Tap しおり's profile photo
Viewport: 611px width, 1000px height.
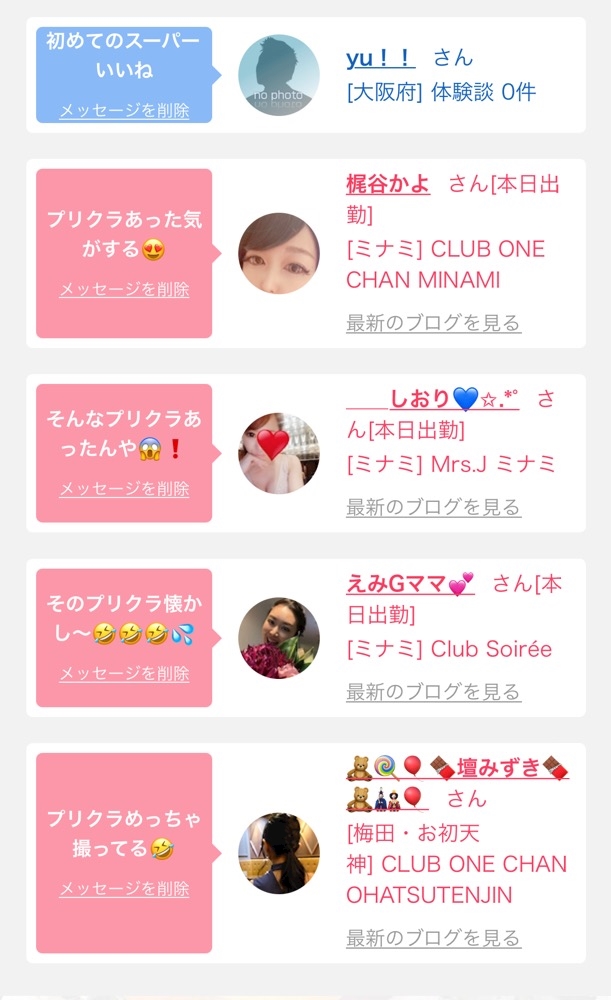(279, 453)
